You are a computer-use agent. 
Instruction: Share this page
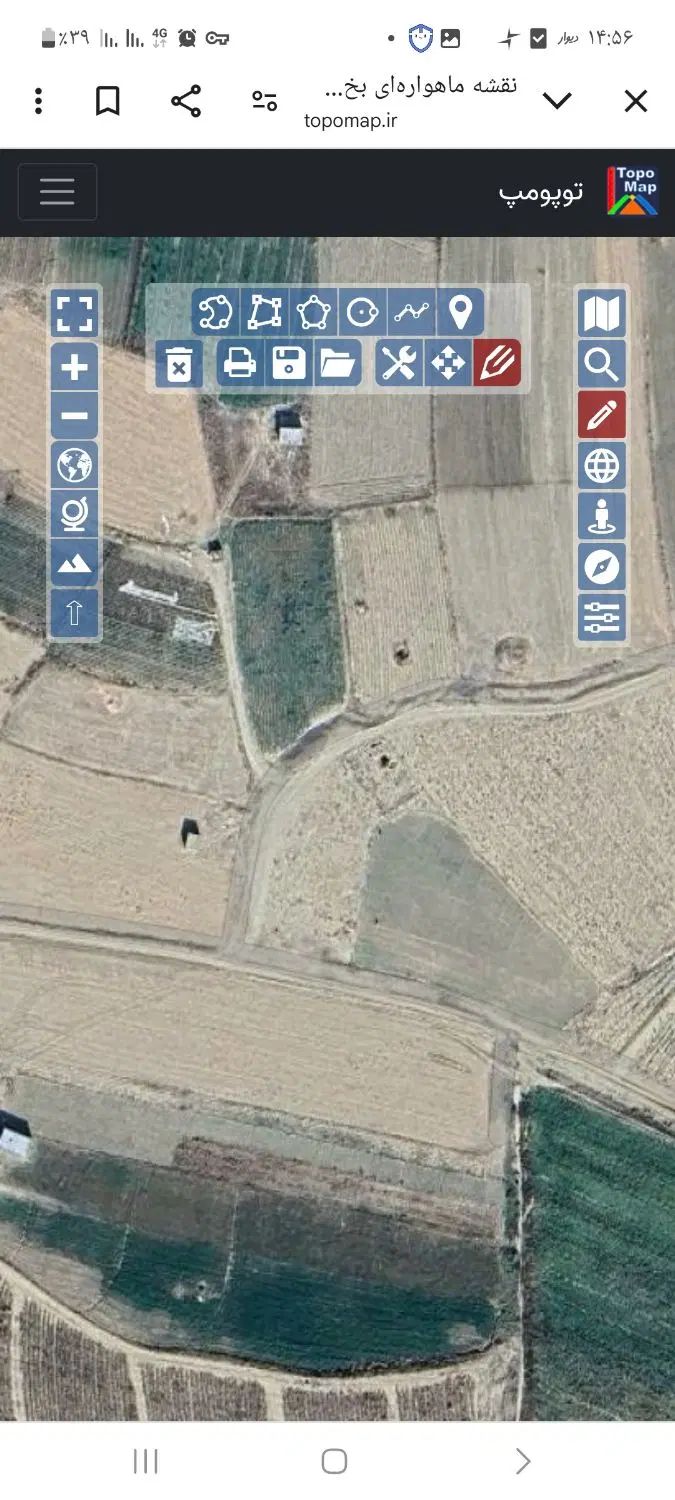pyautogui.click(x=186, y=101)
